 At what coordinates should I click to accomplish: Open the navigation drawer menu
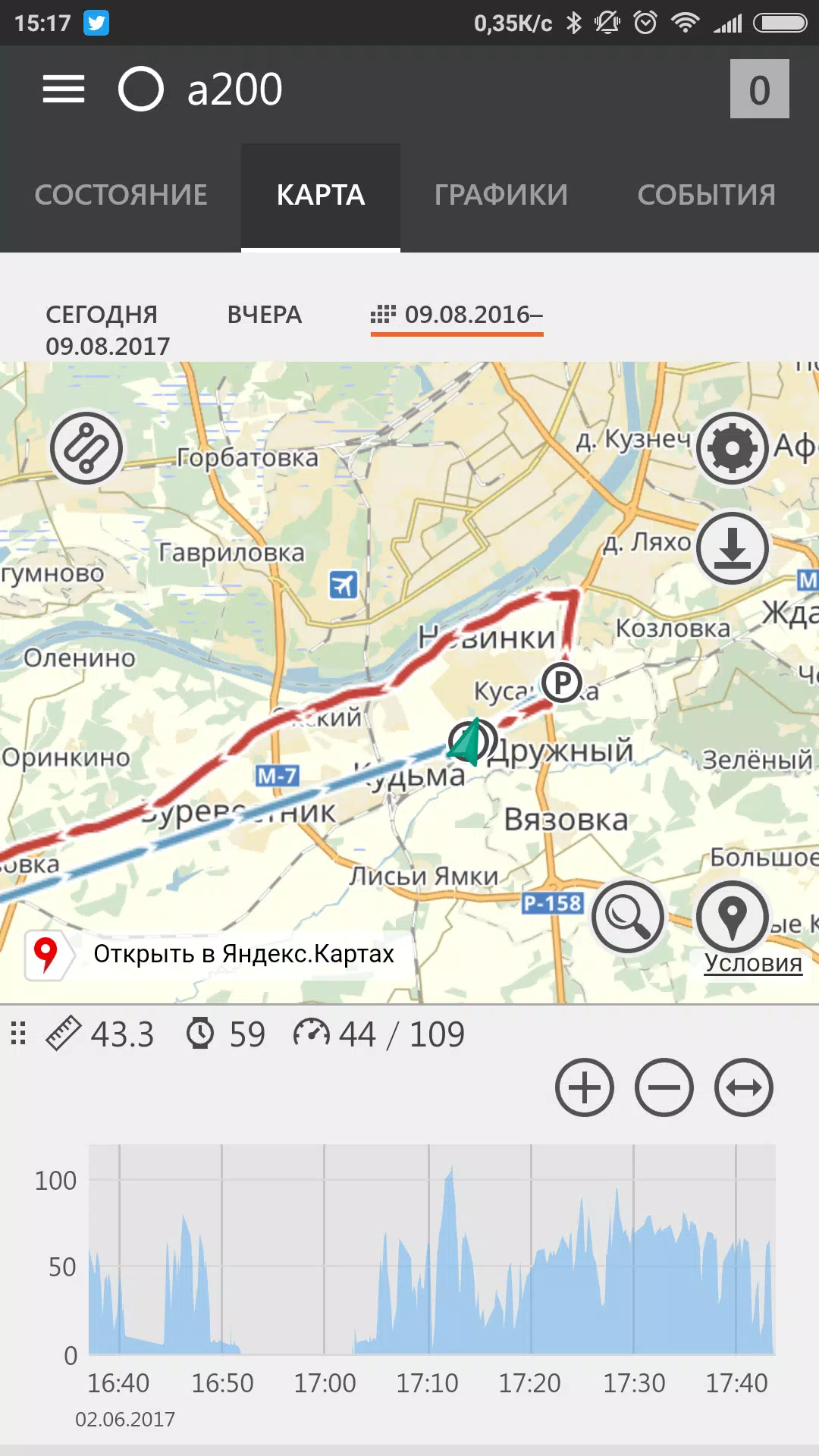click(64, 89)
